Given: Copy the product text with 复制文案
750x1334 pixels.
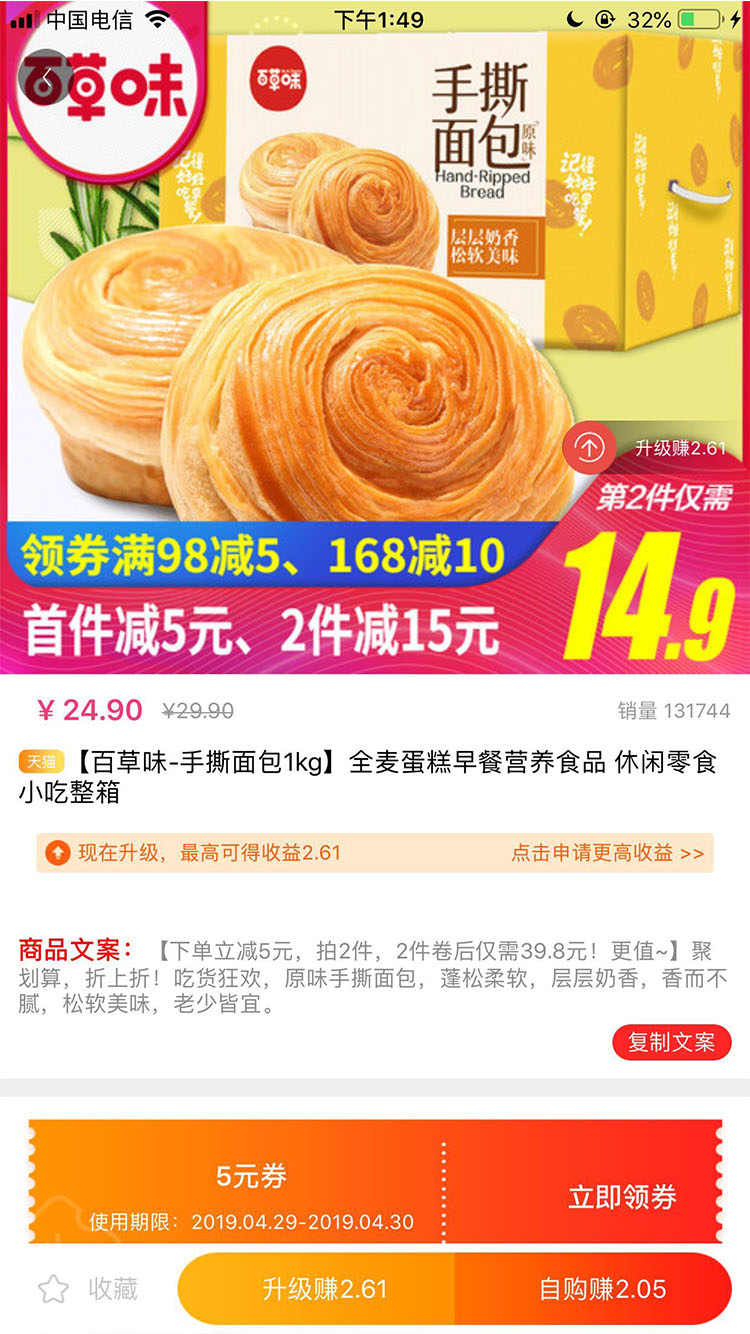Looking at the screenshot, I should 671,1042.
